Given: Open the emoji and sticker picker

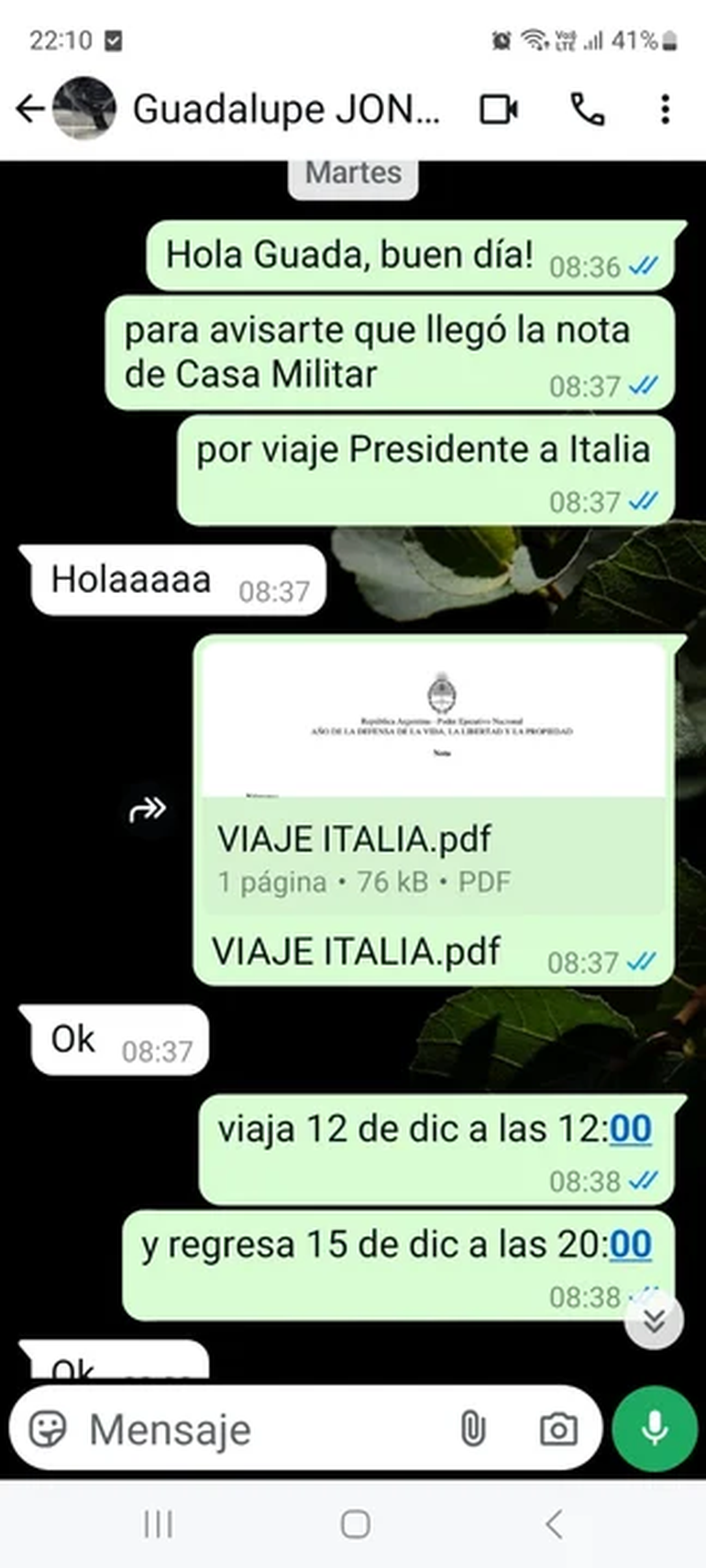Looking at the screenshot, I should tap(49, 1428).
